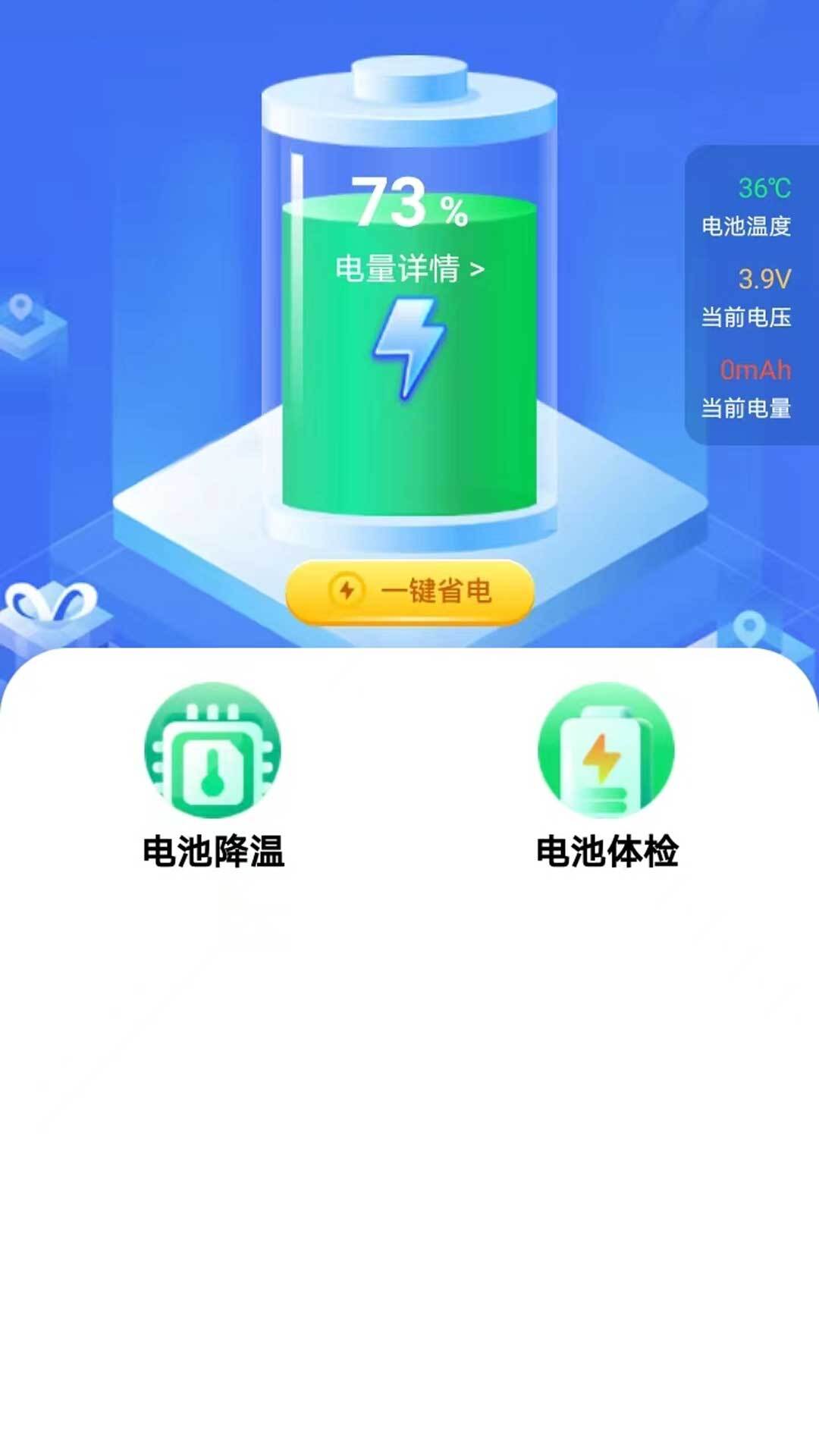
Task: Toggle power saving via 一键省电
Action: point(413,591)
